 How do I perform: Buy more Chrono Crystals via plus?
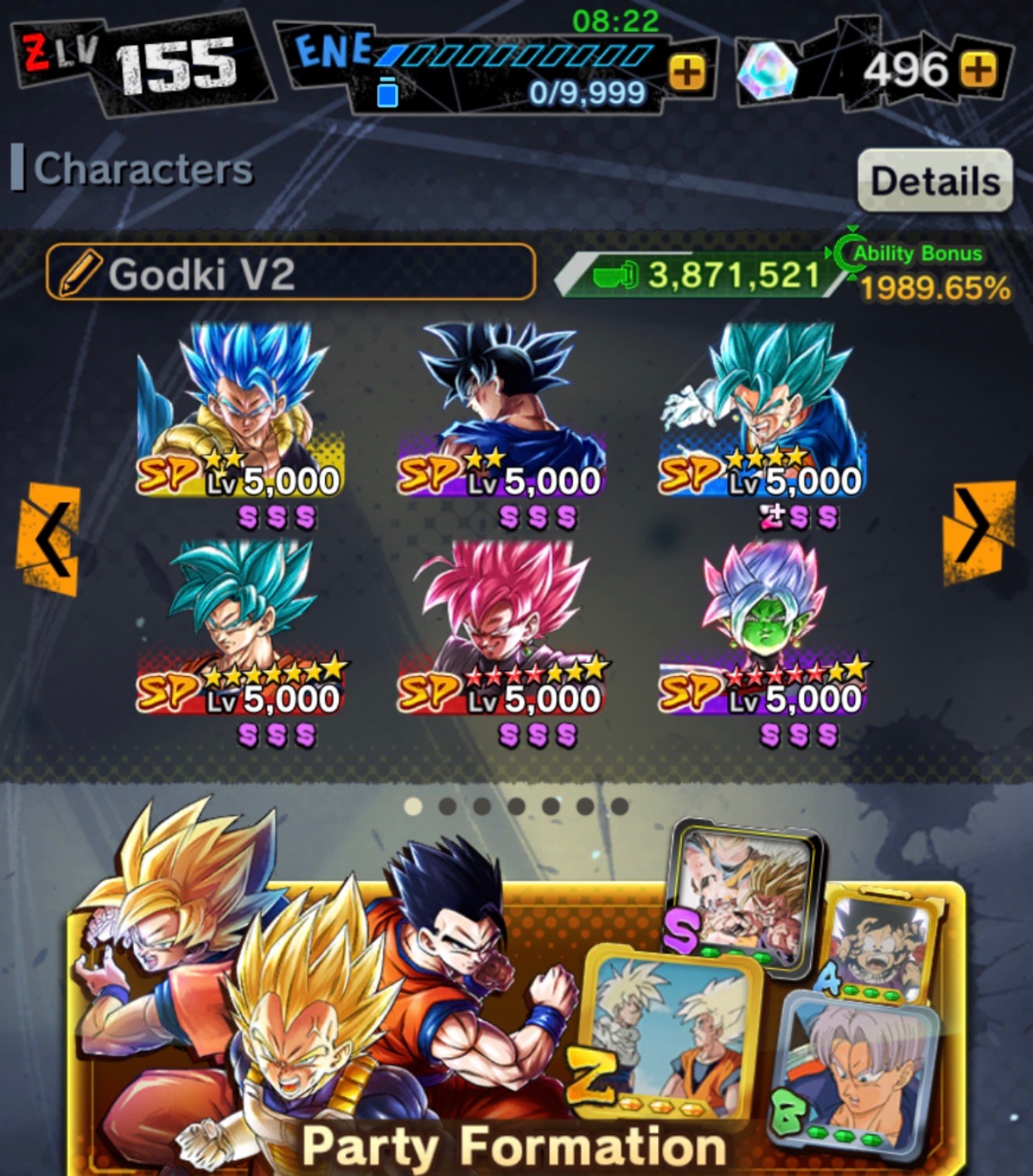pyautogui.click(x=978, y=70)
